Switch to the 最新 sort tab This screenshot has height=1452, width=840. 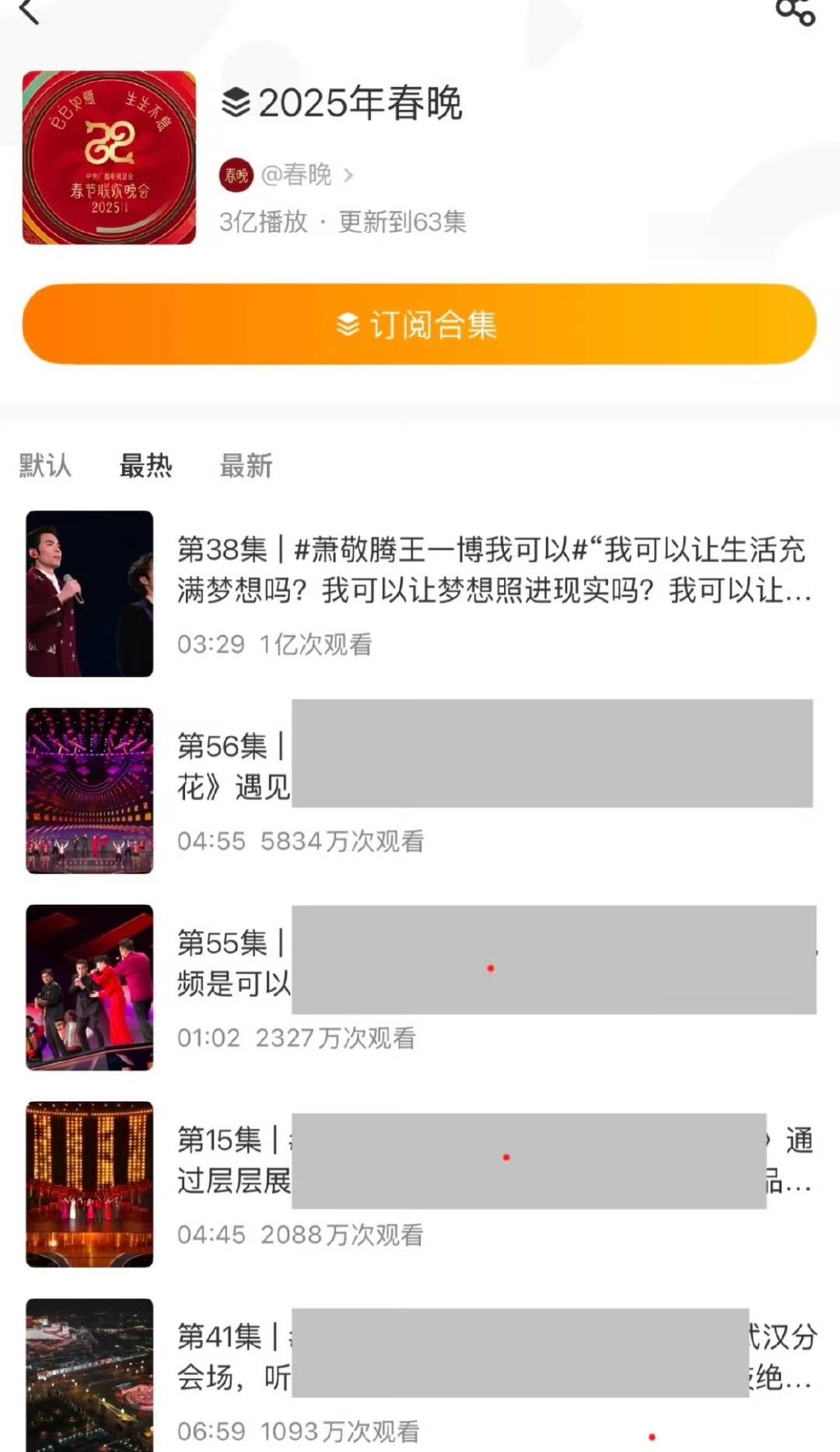point(246,465)
